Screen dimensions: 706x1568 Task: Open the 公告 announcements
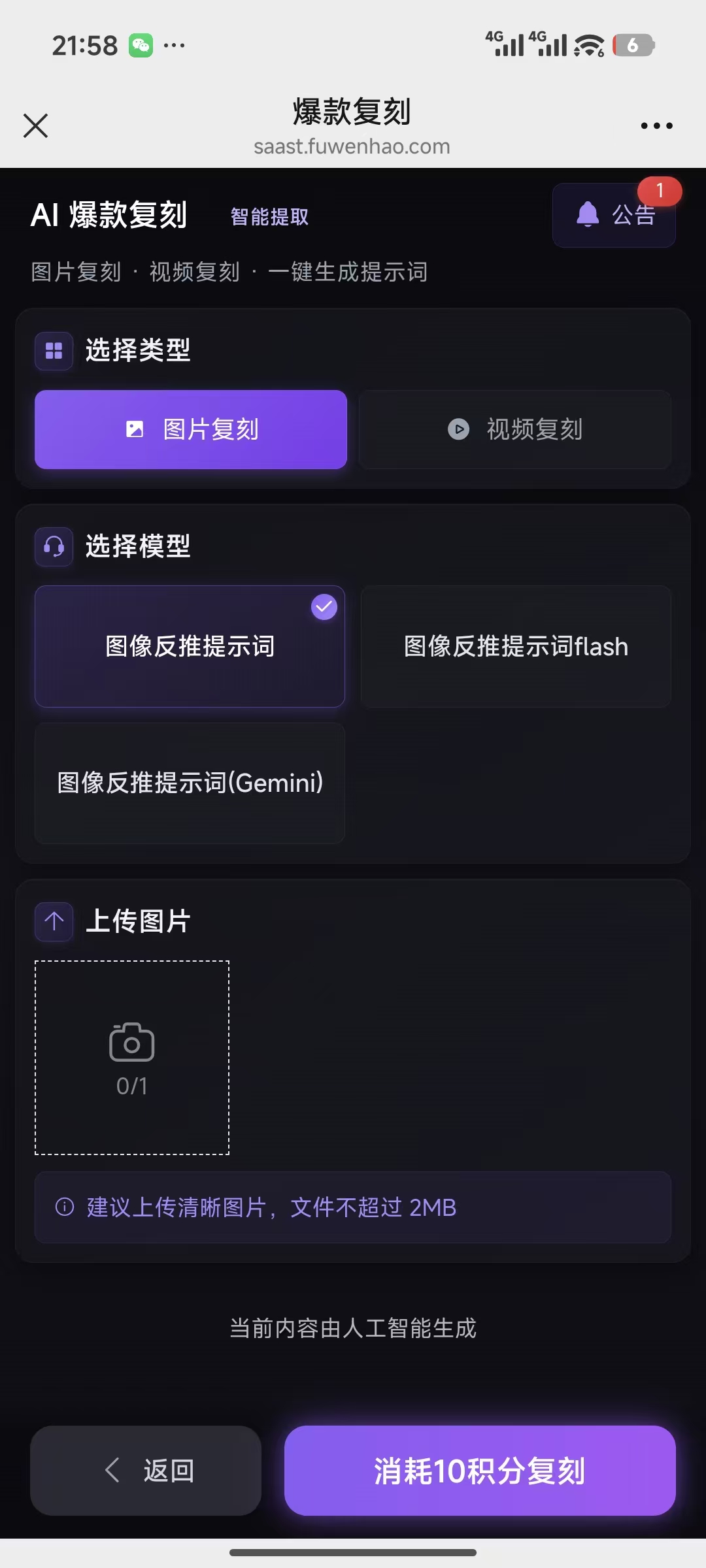[x=614, y=215]
